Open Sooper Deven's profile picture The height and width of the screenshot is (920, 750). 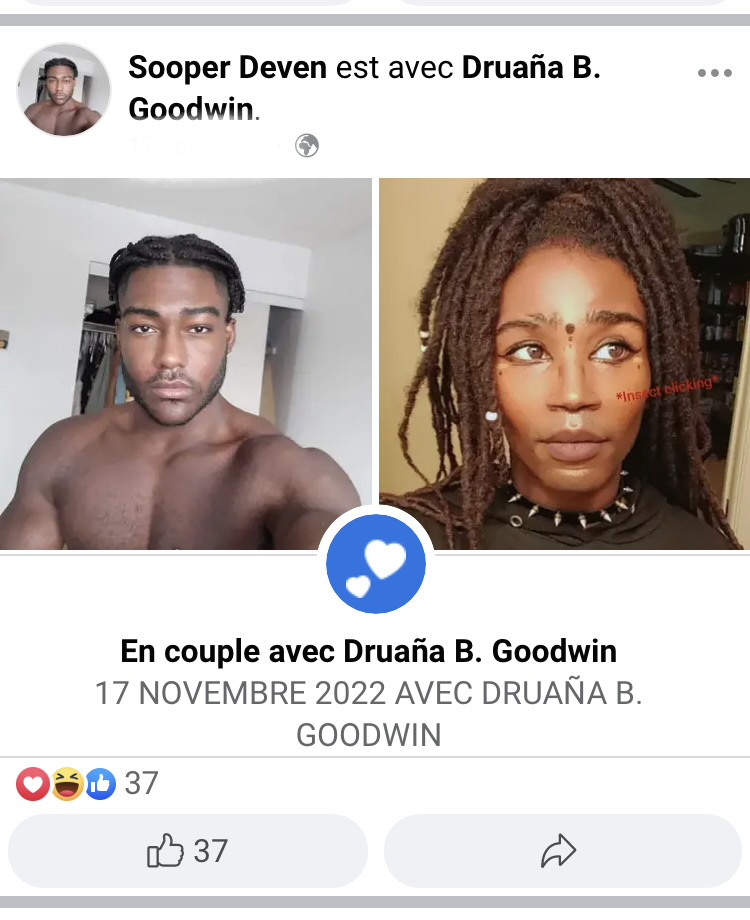pyautogui.click(x=63, y=90)
